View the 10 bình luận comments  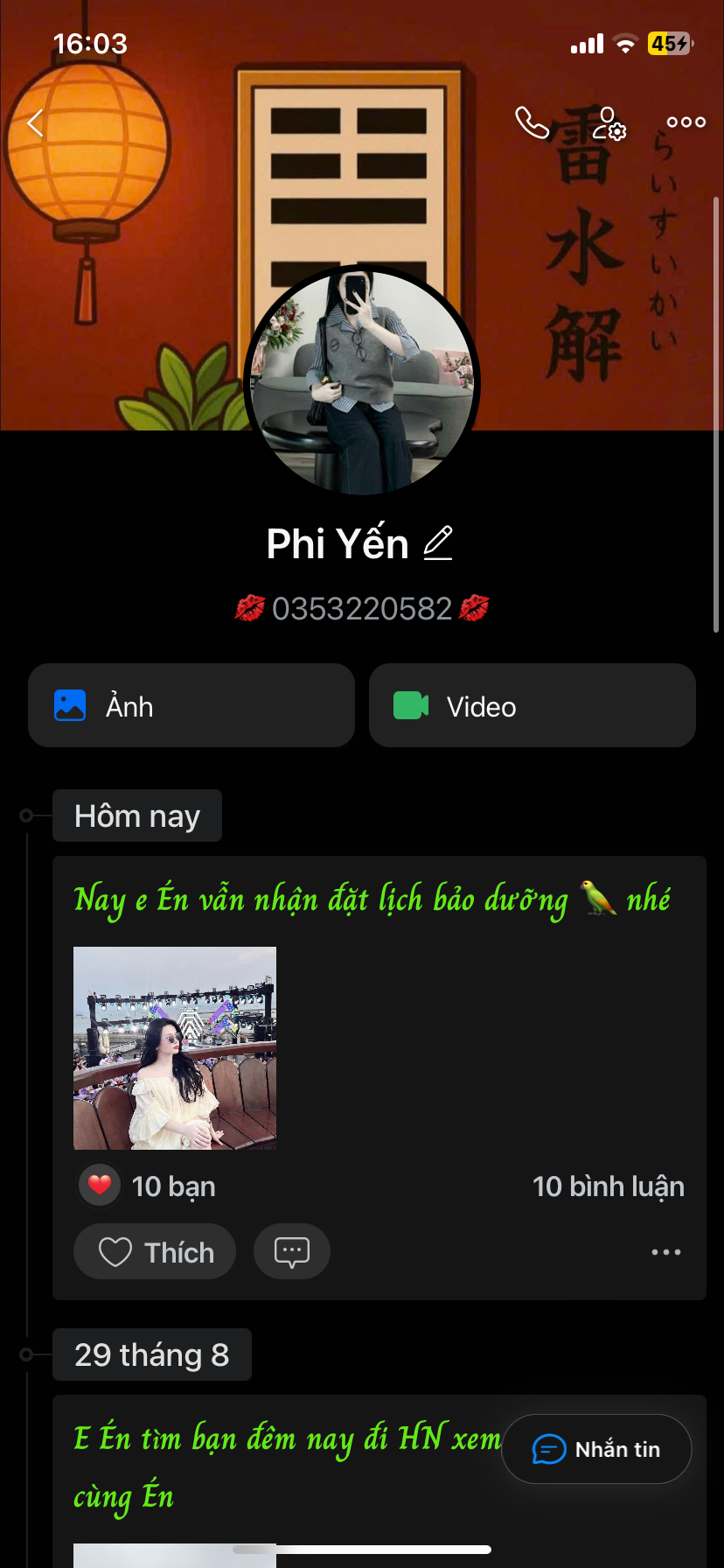tap(608, 1186)
